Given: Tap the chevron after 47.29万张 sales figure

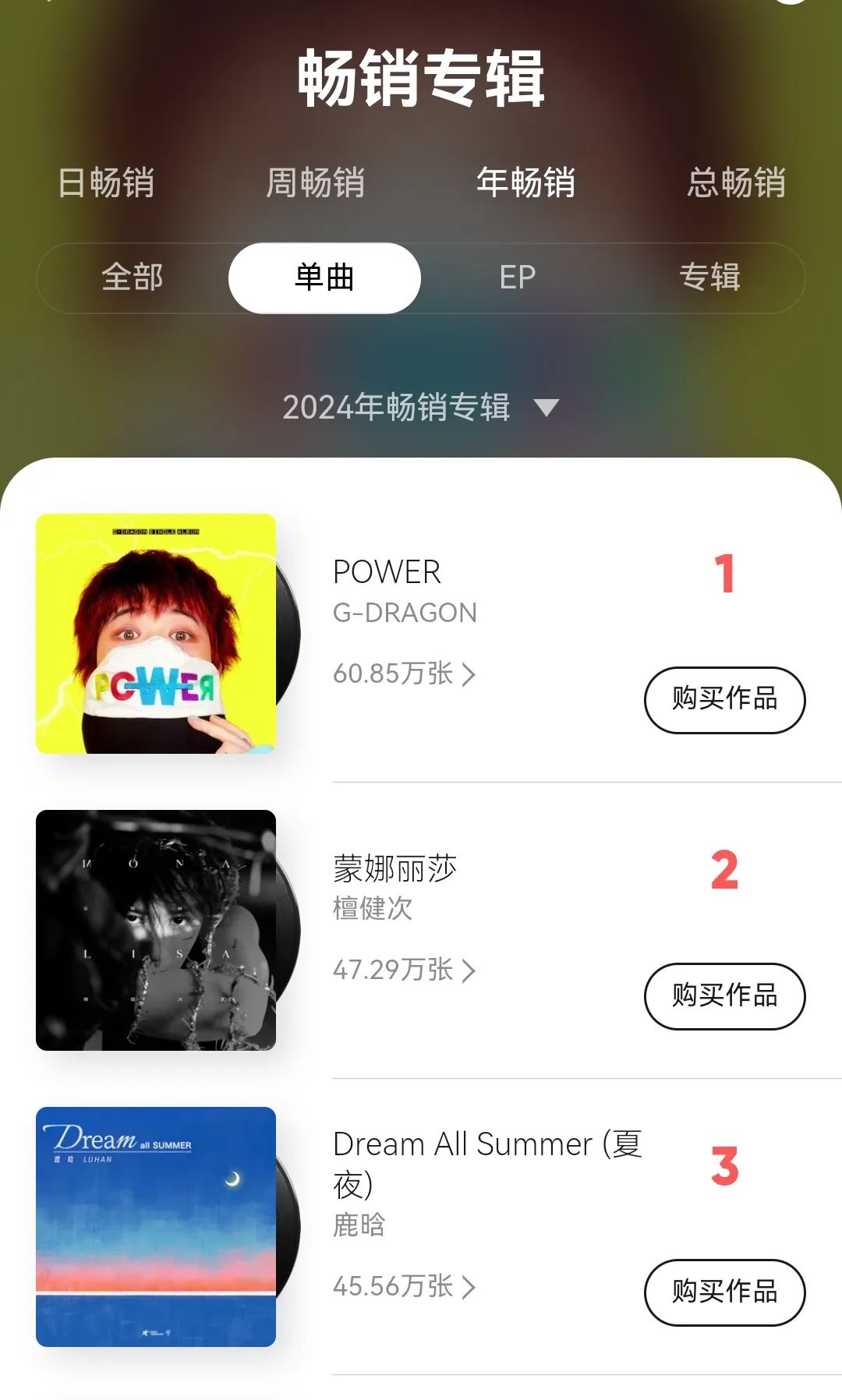Looking at the screenshot, I should coord(469,969).
